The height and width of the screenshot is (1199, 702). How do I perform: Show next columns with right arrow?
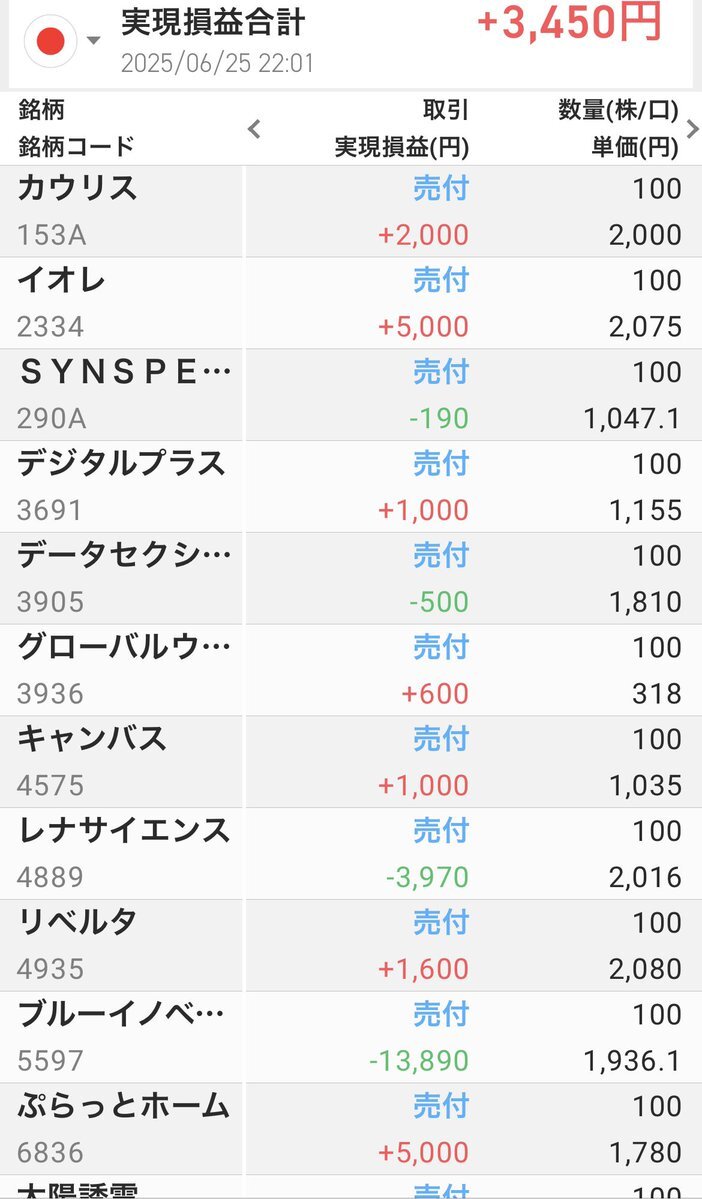(692, 128)
